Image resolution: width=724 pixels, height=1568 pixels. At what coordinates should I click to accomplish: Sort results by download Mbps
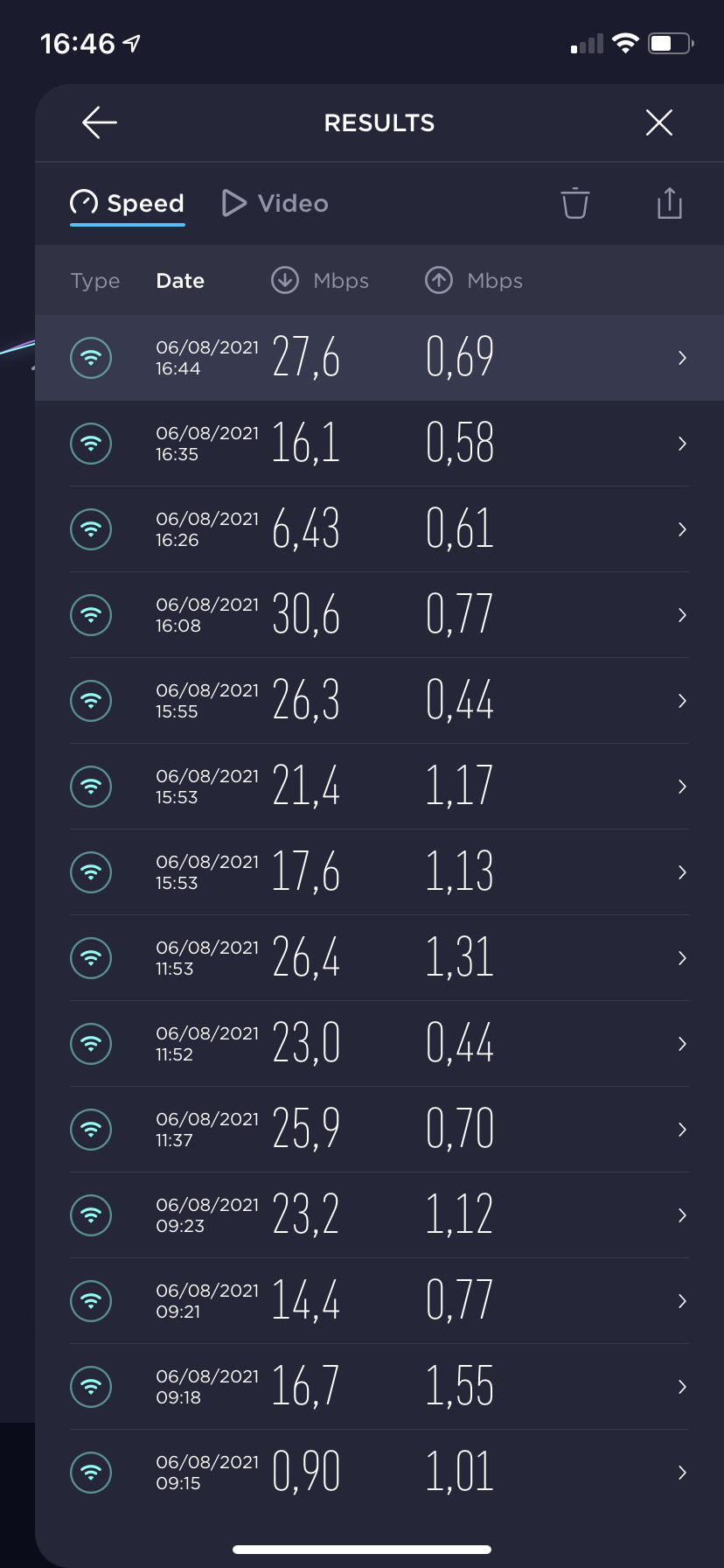tap(320, 281)
